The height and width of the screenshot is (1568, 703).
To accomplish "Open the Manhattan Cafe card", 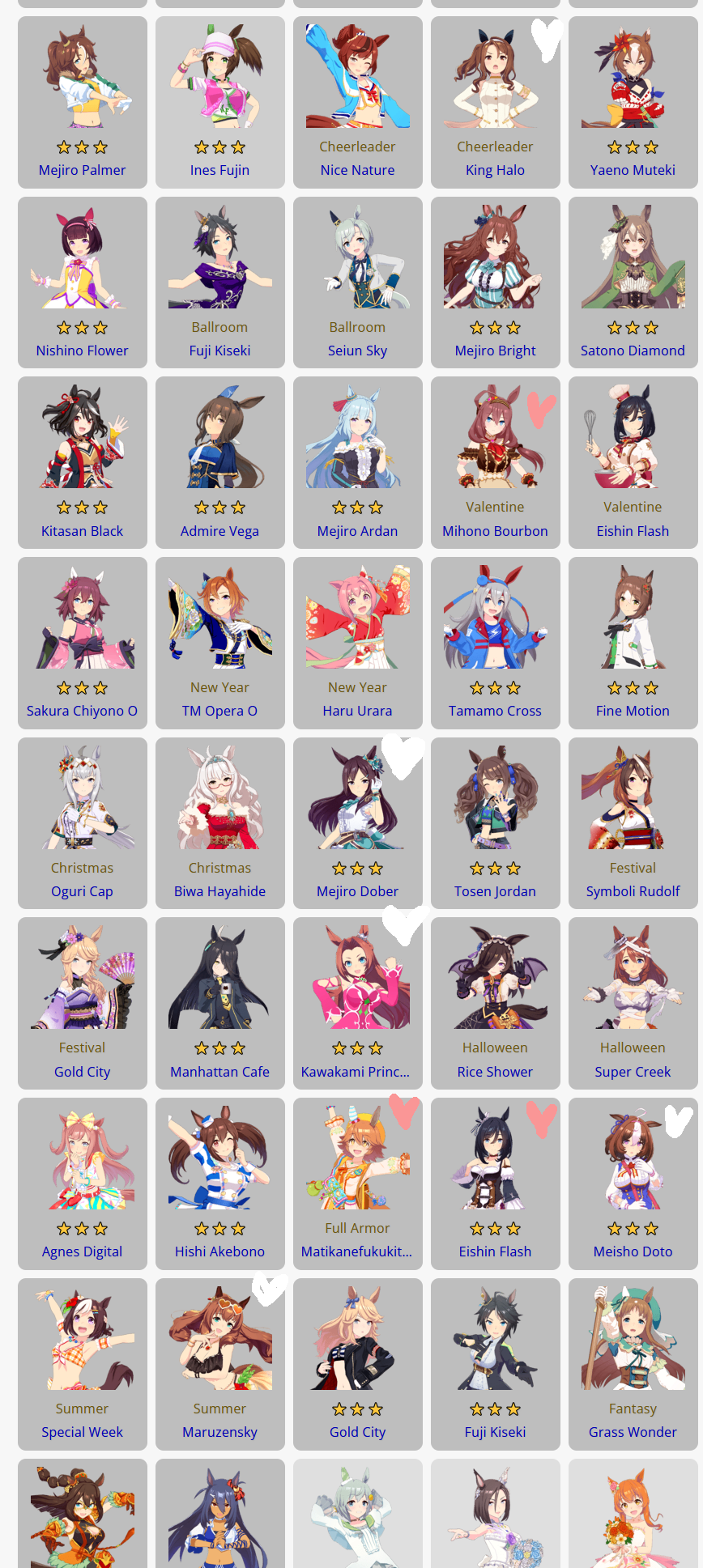I will coord(220,1004).
